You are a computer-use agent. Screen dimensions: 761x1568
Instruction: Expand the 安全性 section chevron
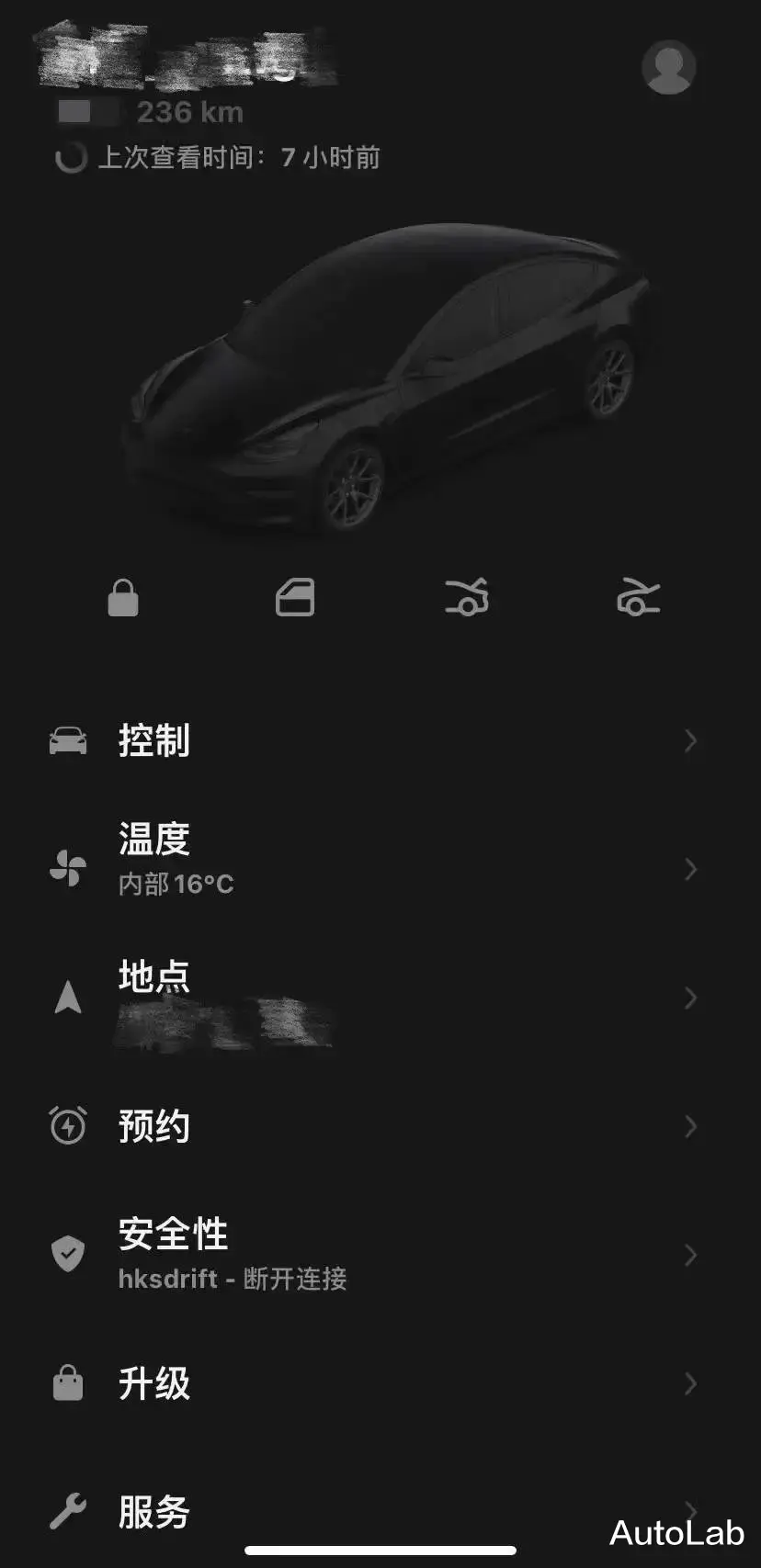691,1254
